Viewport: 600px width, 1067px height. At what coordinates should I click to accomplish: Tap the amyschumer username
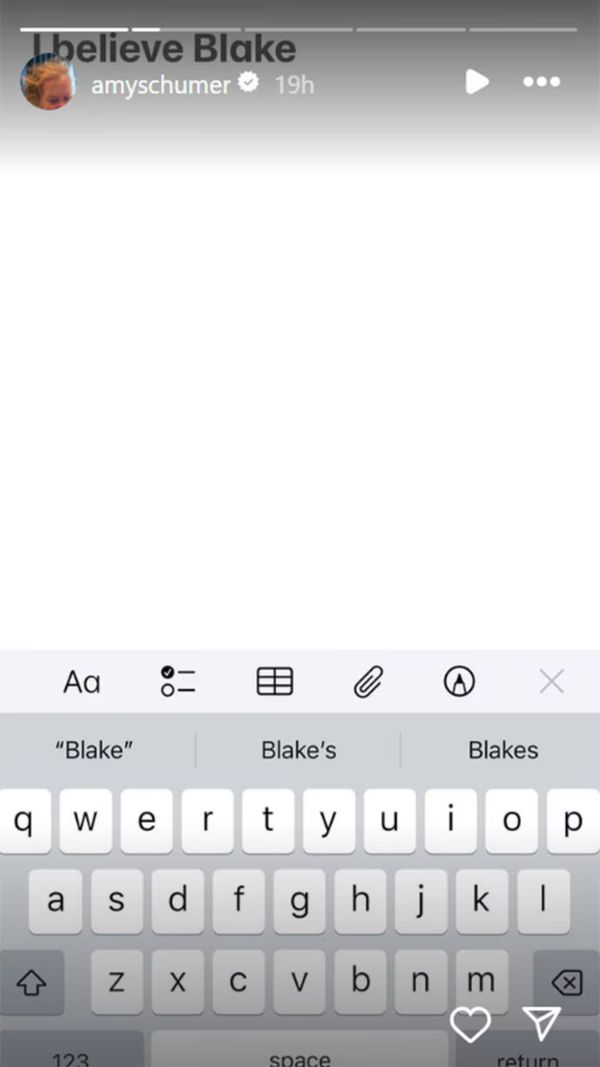[161, 85]
